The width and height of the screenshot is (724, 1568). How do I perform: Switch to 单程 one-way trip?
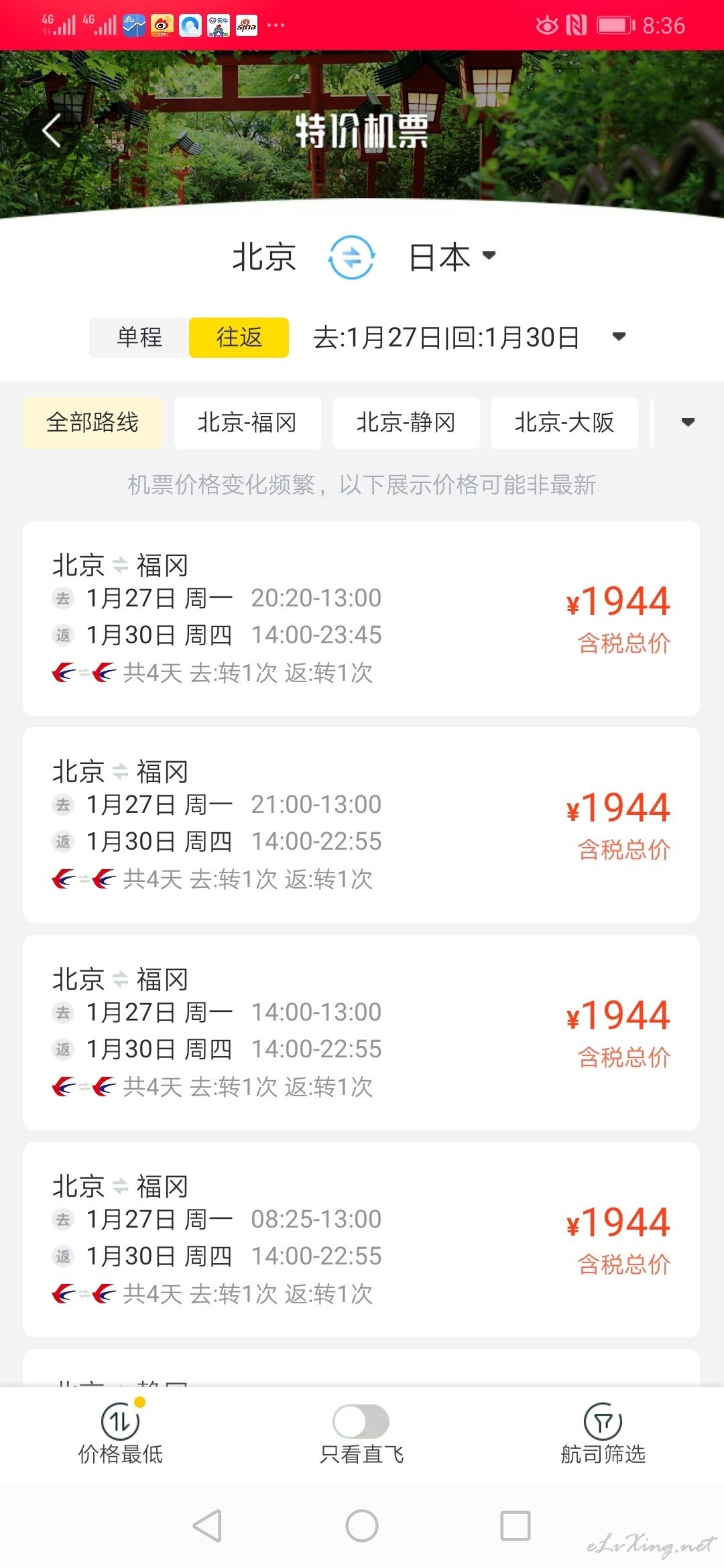click(x=139, y=337)
